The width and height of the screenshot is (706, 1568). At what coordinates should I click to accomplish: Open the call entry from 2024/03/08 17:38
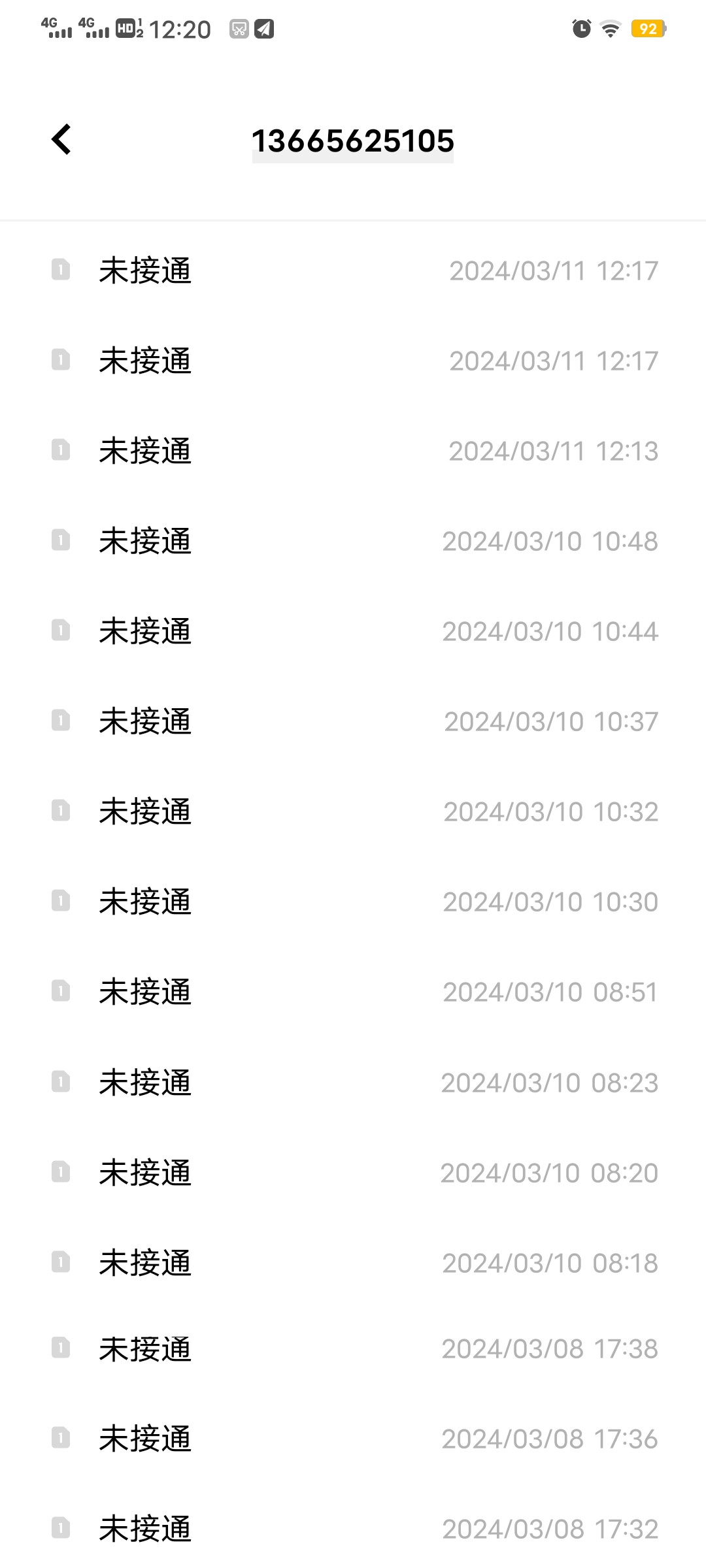353,1348
